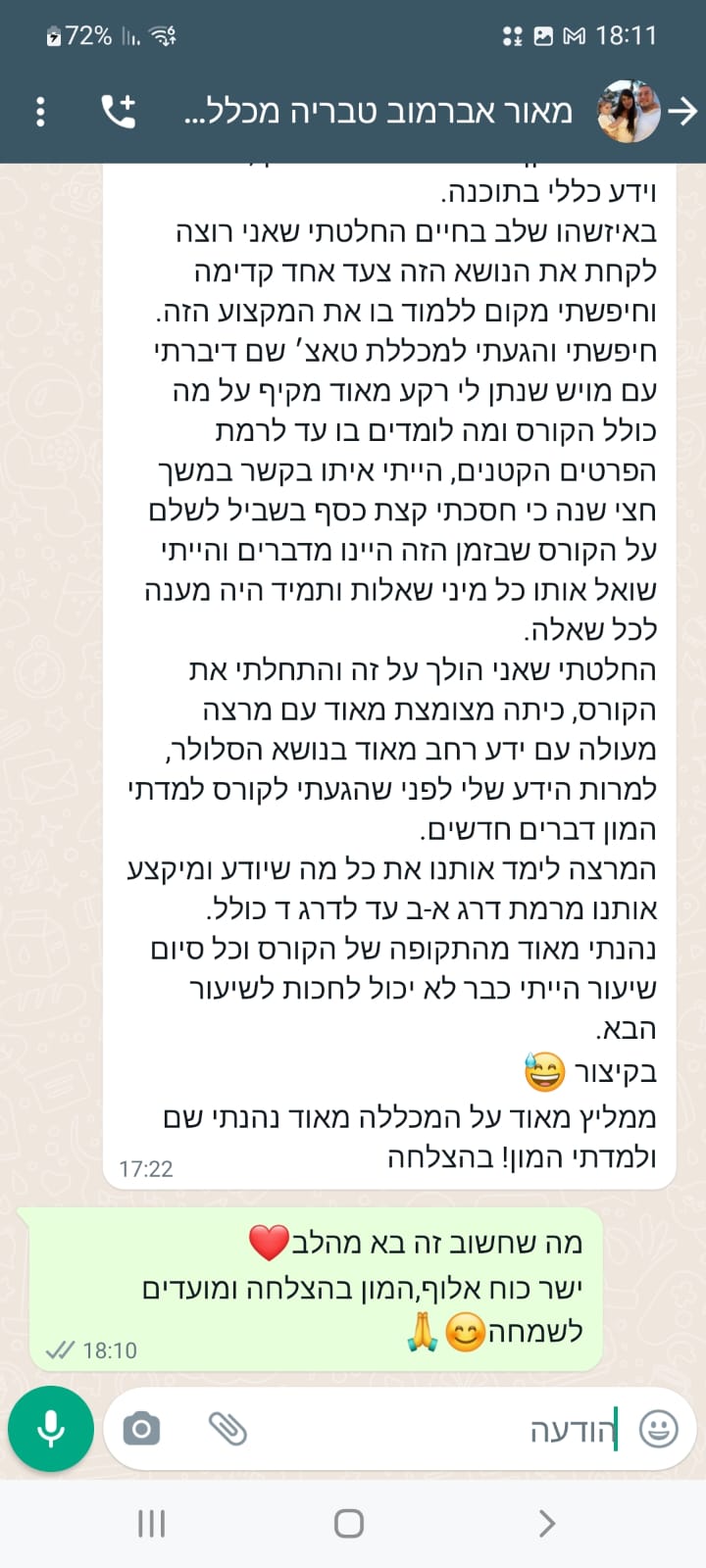Start a voice call with the contact
706x1568 pixels.
(119, 112)
